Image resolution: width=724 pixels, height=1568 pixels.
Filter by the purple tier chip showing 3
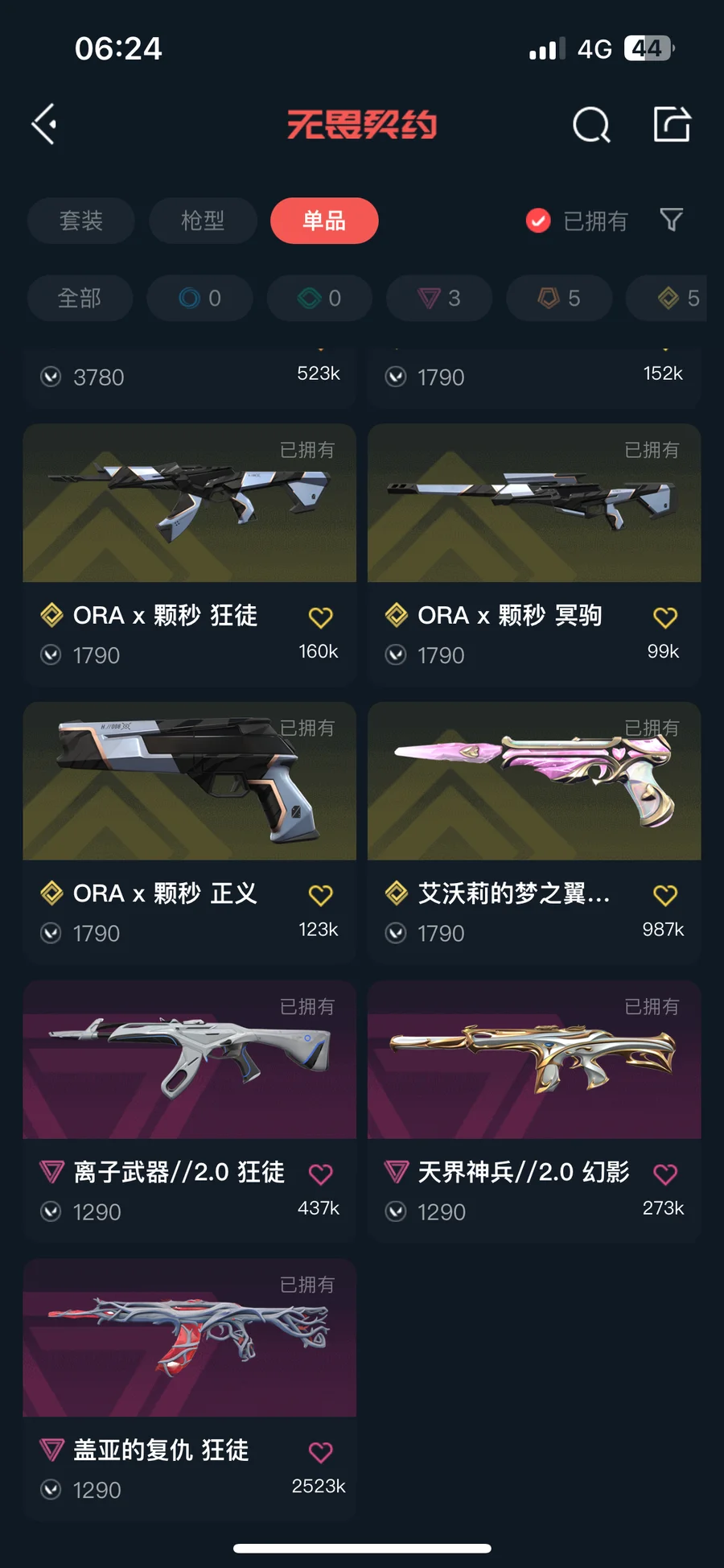click(x=439, y=299)
